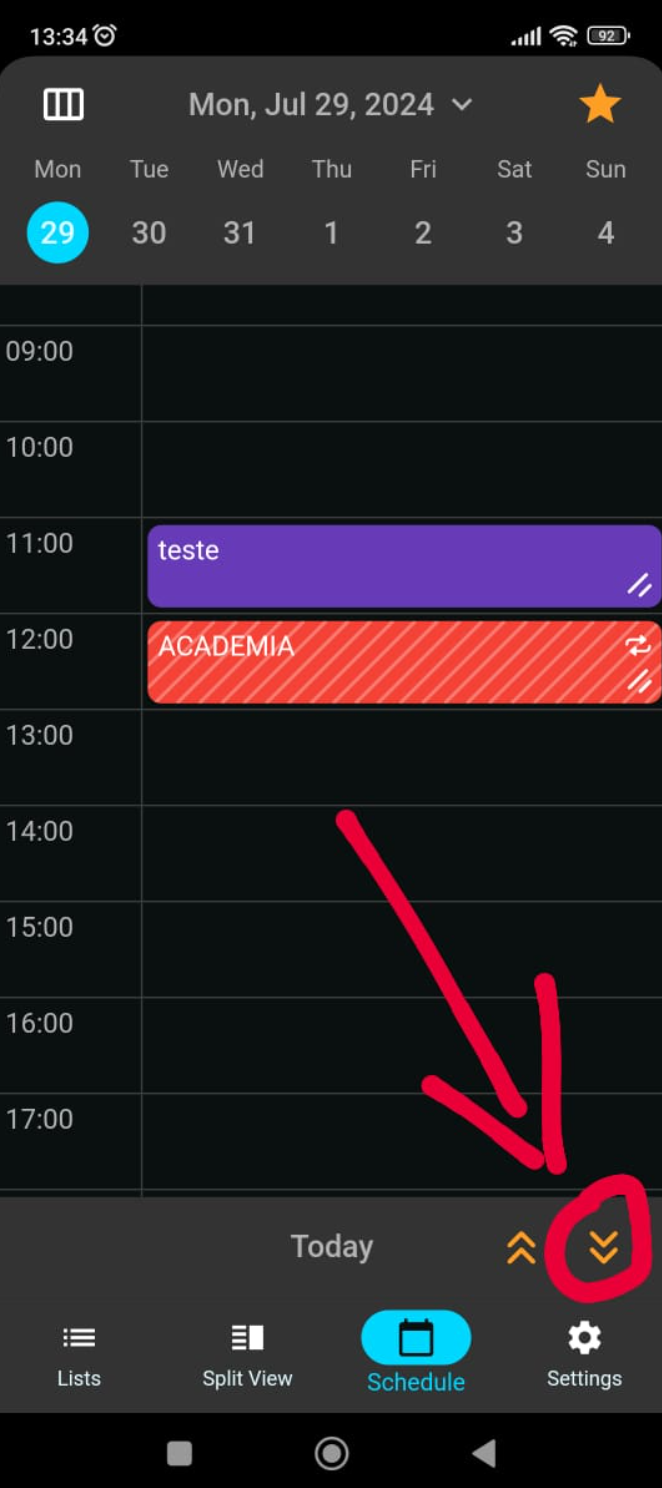Select Tuesday 30 in the week strip
The height and width of the screenshot is (1488, 662).
click(x=149, y=232)
